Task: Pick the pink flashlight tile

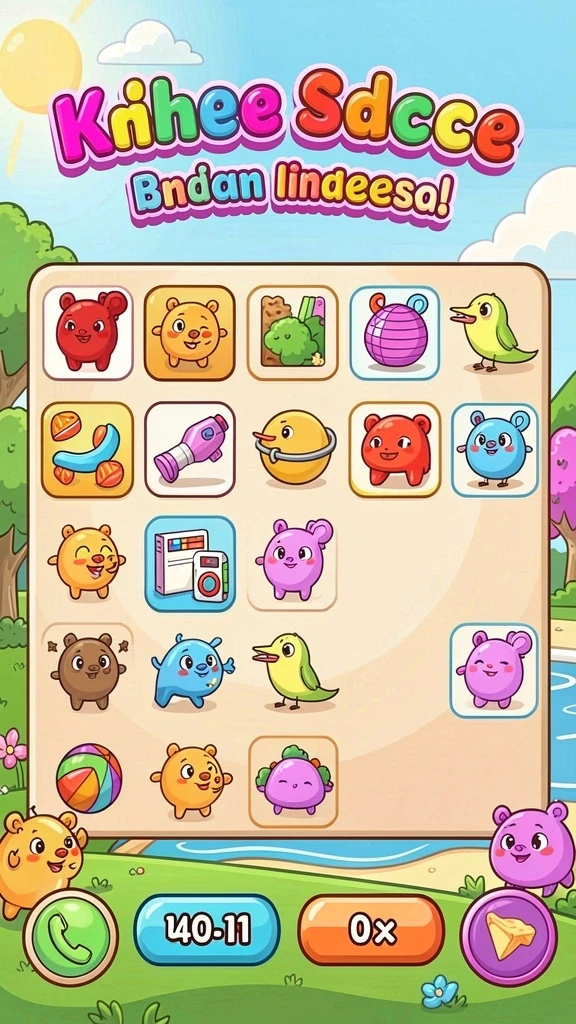Action: [x=190, y=449]
